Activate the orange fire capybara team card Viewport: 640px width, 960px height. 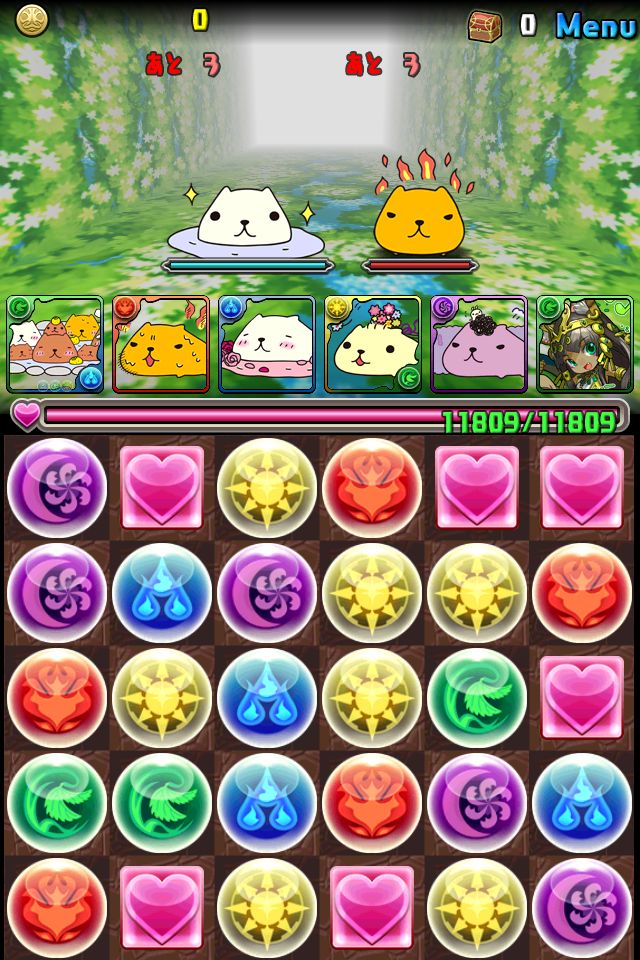point(161,344)
